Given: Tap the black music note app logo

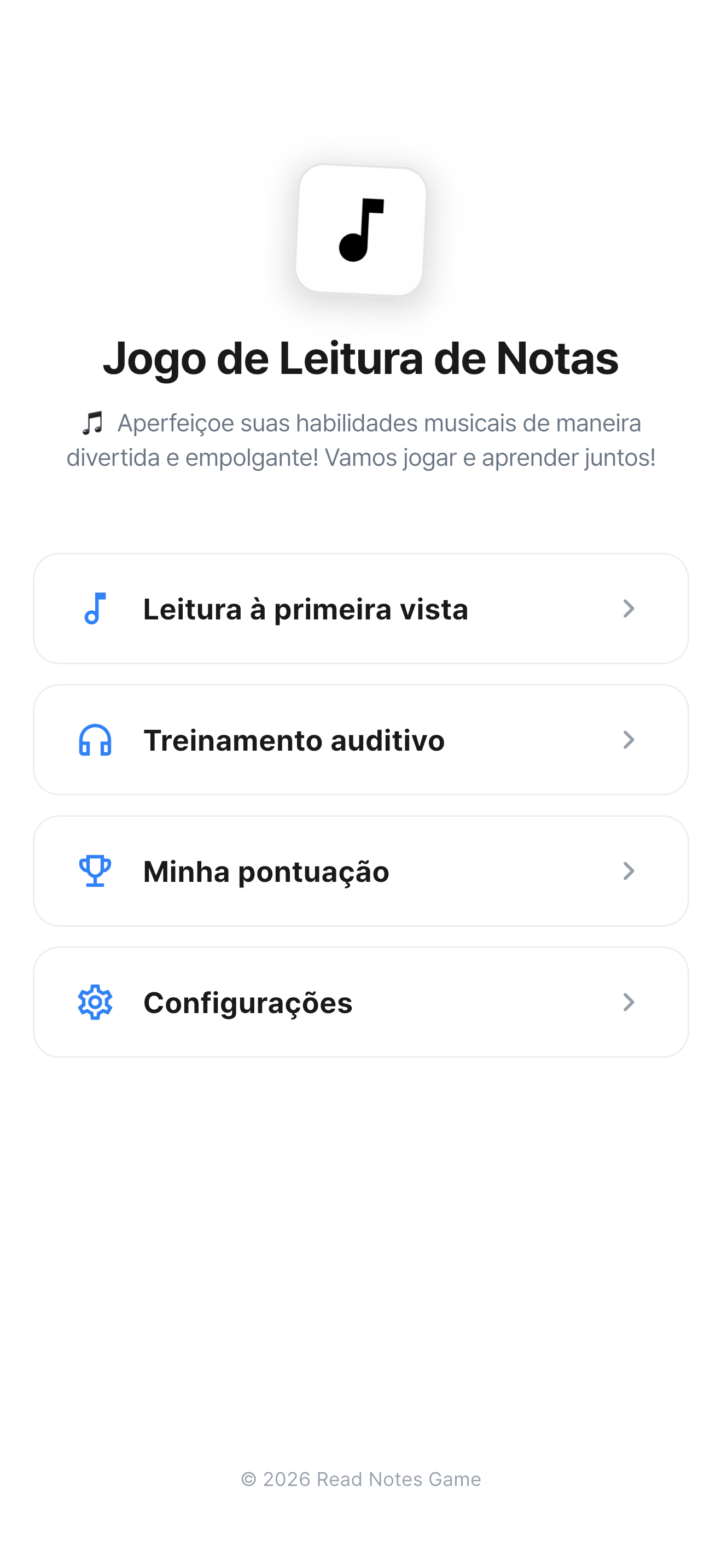Looking at the screenshot, I should (x=361, y=230).
